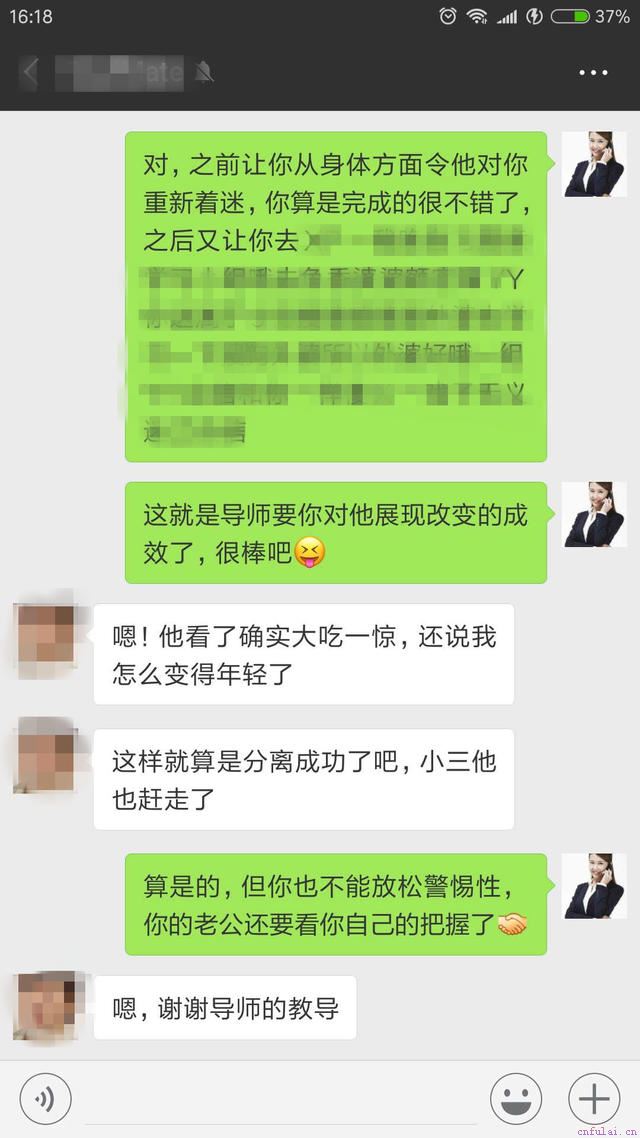Open the avatar beside the message 这就是导师要你对他展现改变的成效了

pyautogui.click(x=594, y=514)
